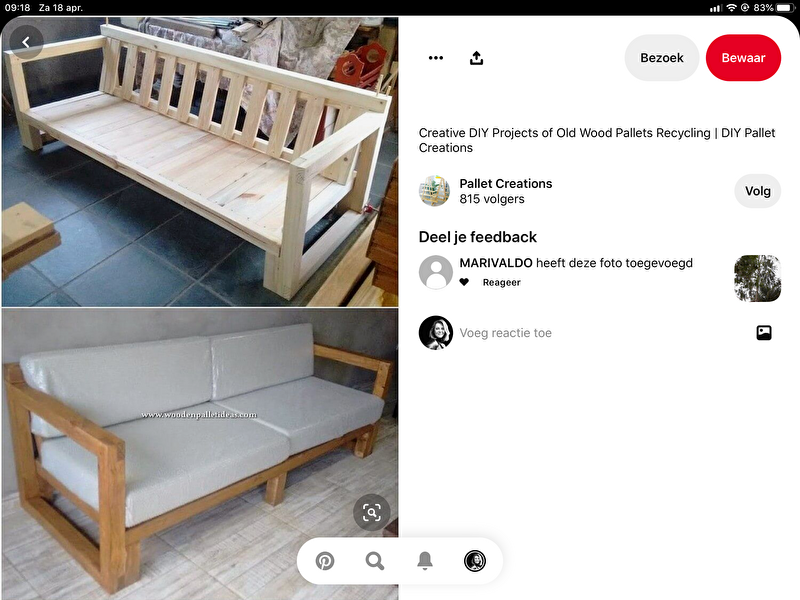Attach a photo to your comment
Image resolution: width=800 pixels, height=600 pixels.
click(764, 333)
